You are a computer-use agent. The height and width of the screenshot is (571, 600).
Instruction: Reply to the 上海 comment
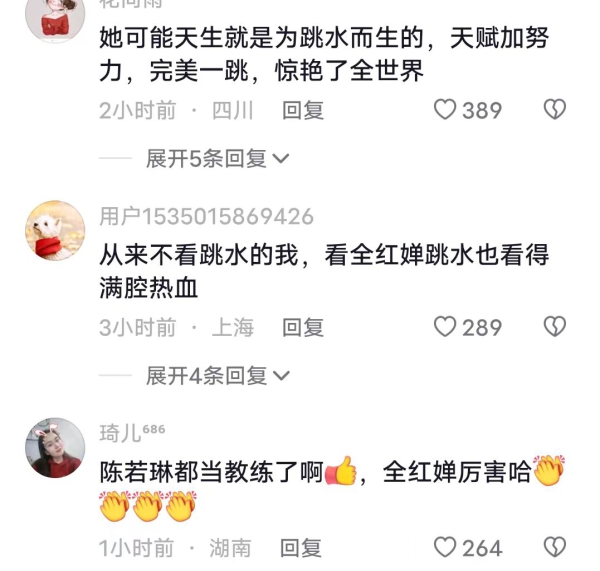(x=302, y=327)
